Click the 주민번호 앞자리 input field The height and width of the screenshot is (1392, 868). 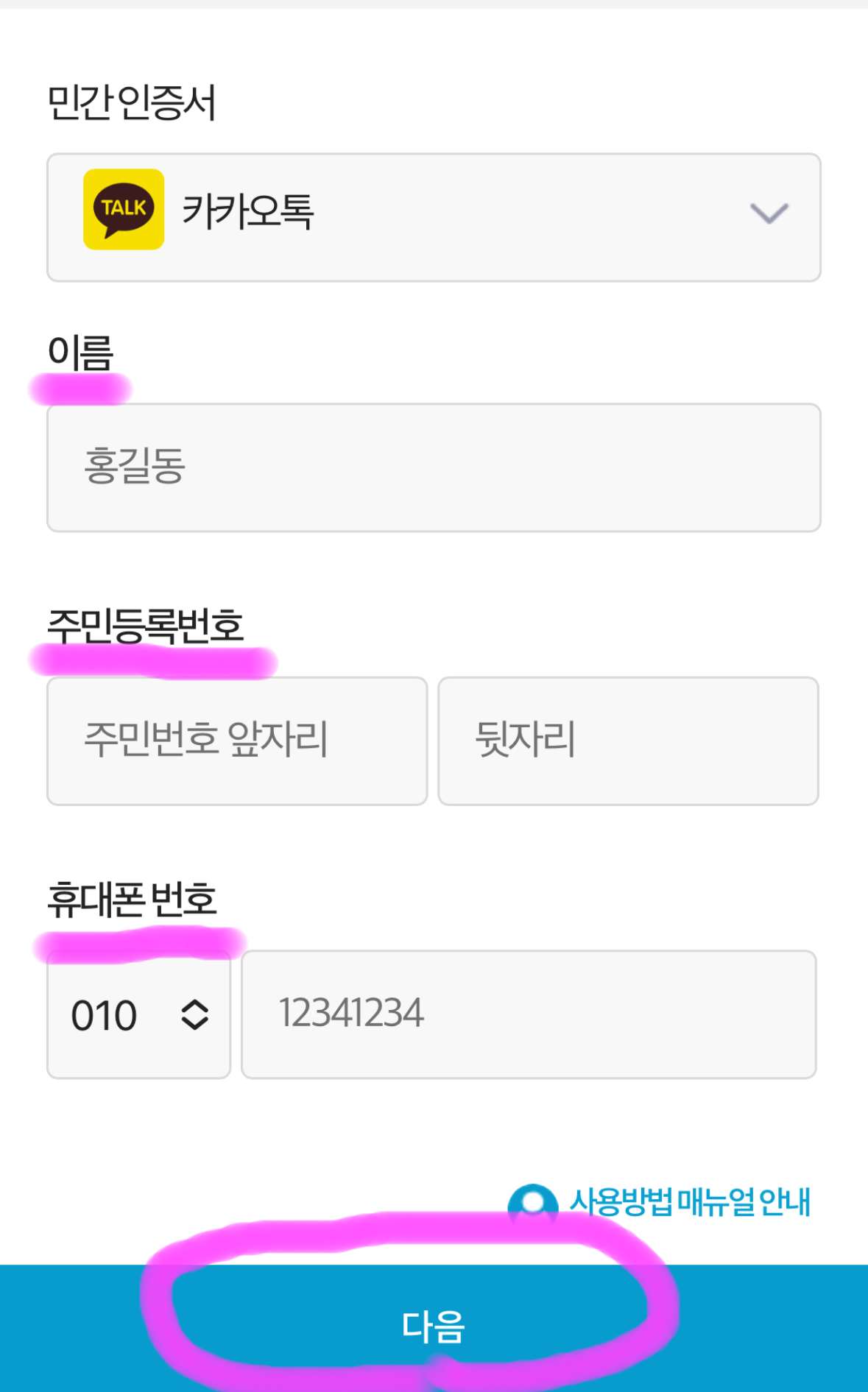tap(236, 741)
